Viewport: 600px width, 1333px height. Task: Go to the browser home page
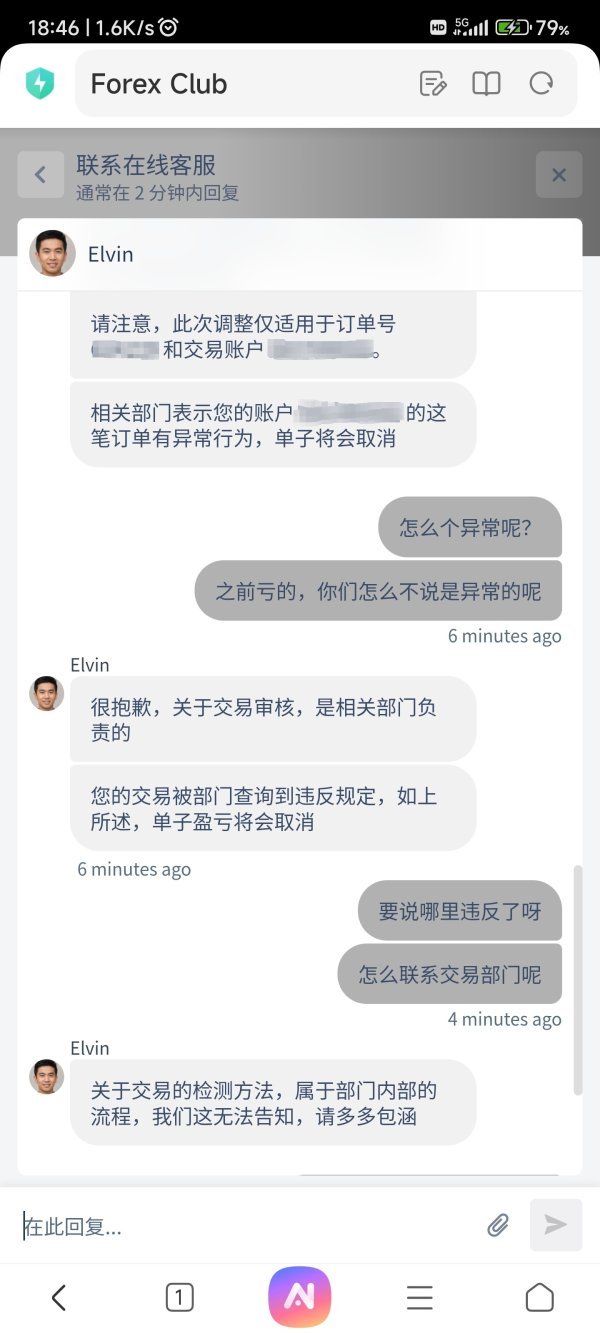click(540, 1298)
